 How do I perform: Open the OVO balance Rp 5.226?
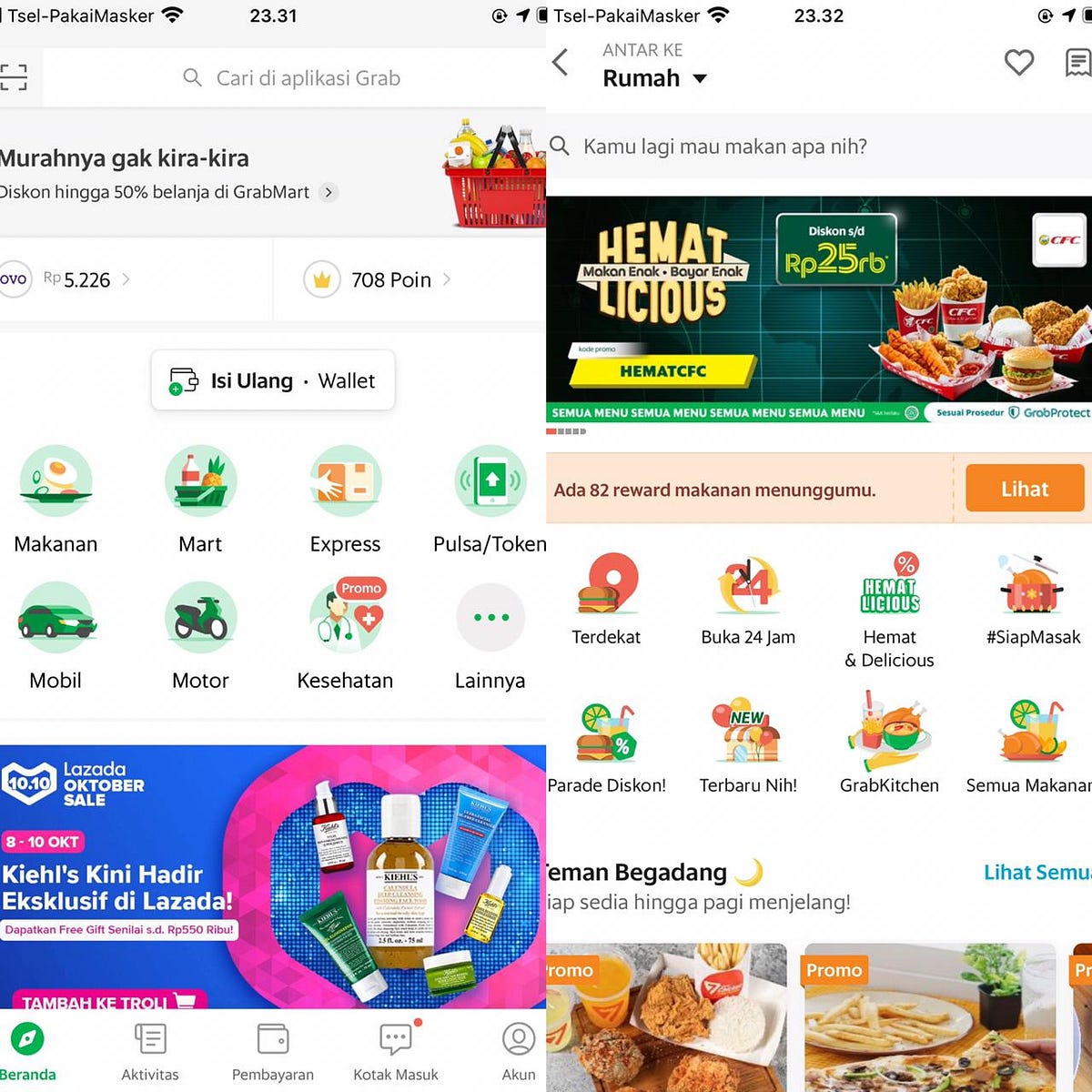tap(76, 279)
